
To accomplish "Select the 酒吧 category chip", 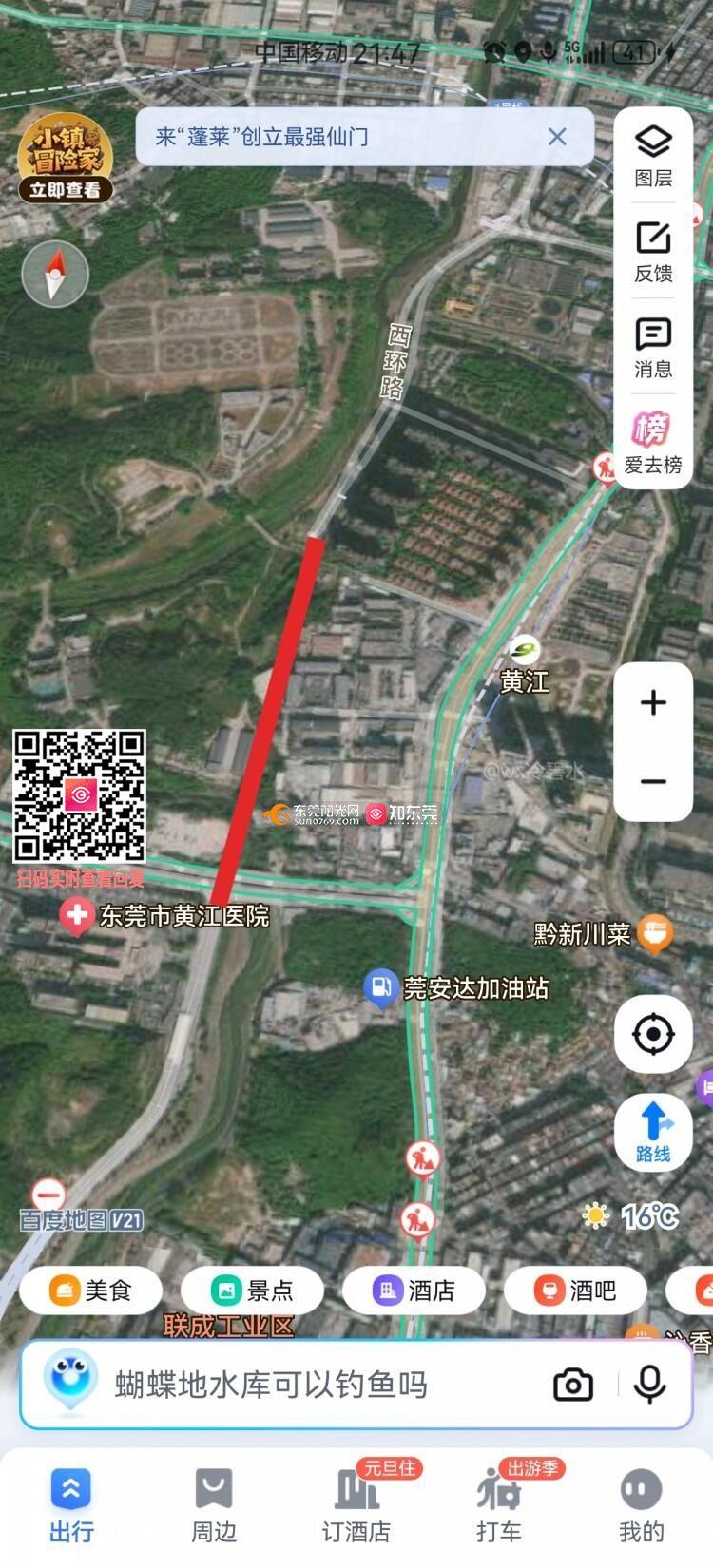I will click(576, 1291).
